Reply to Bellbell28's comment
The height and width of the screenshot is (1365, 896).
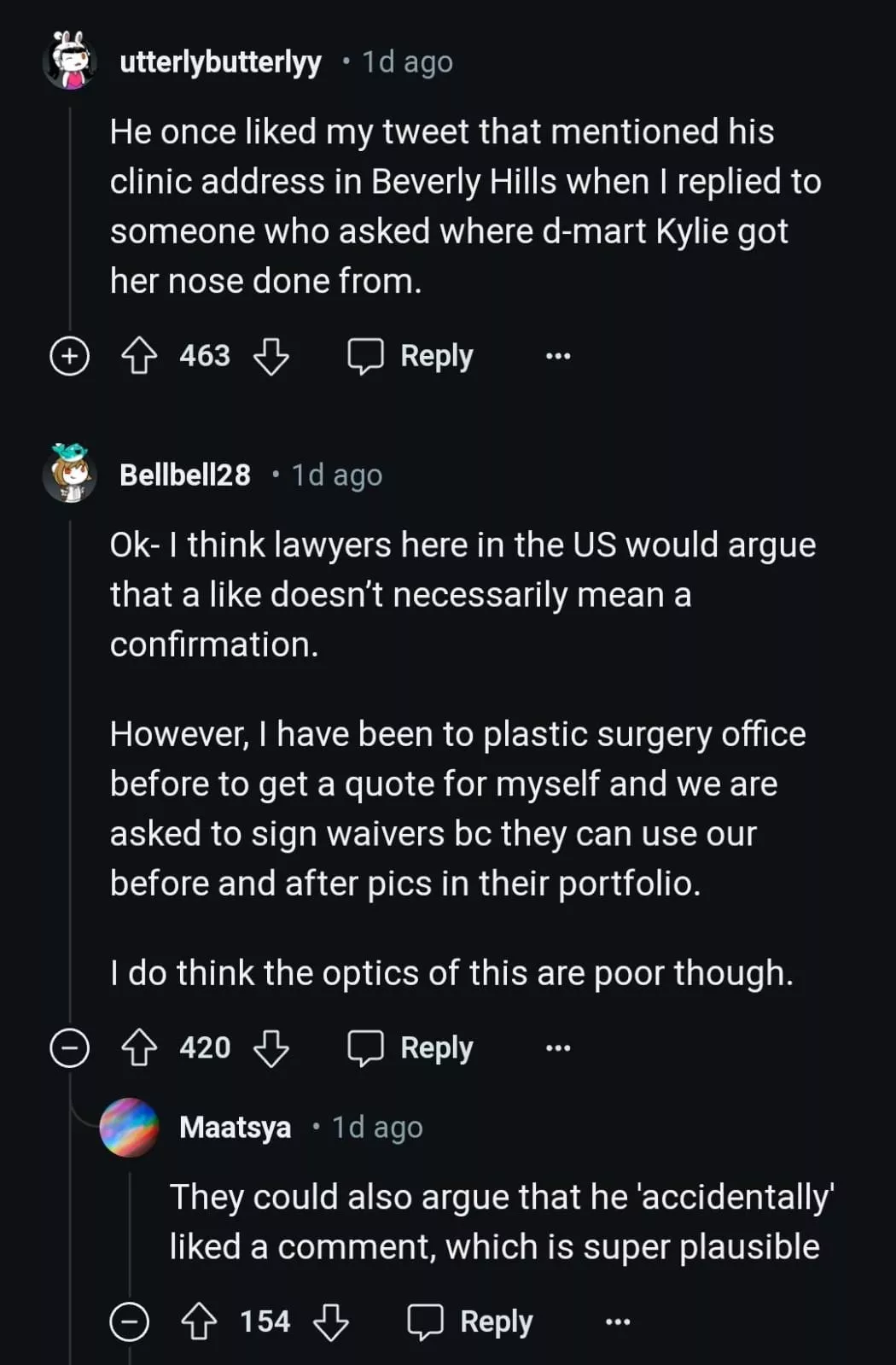click(411, 1047)
